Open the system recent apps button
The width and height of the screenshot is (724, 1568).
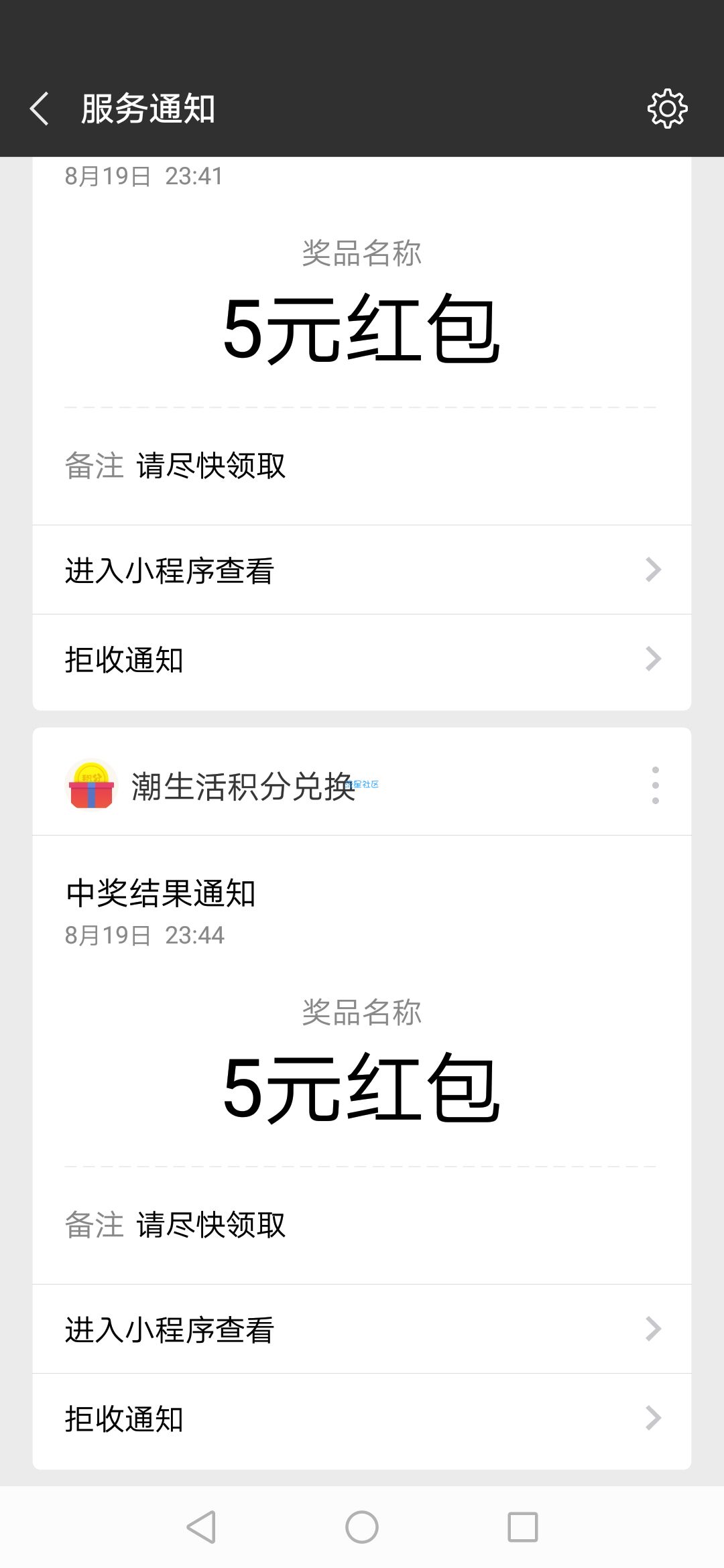point(523,1527)
